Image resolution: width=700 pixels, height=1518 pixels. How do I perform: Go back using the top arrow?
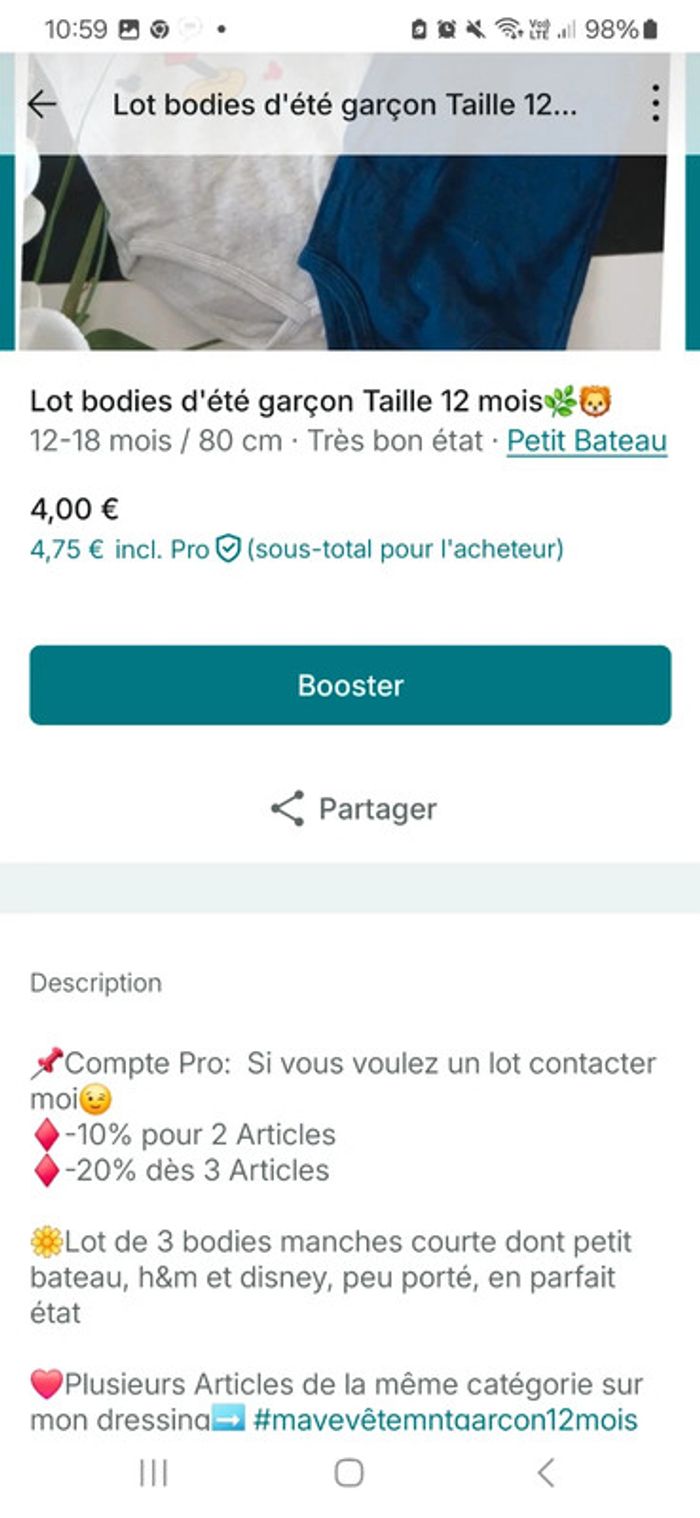[42, 104]
